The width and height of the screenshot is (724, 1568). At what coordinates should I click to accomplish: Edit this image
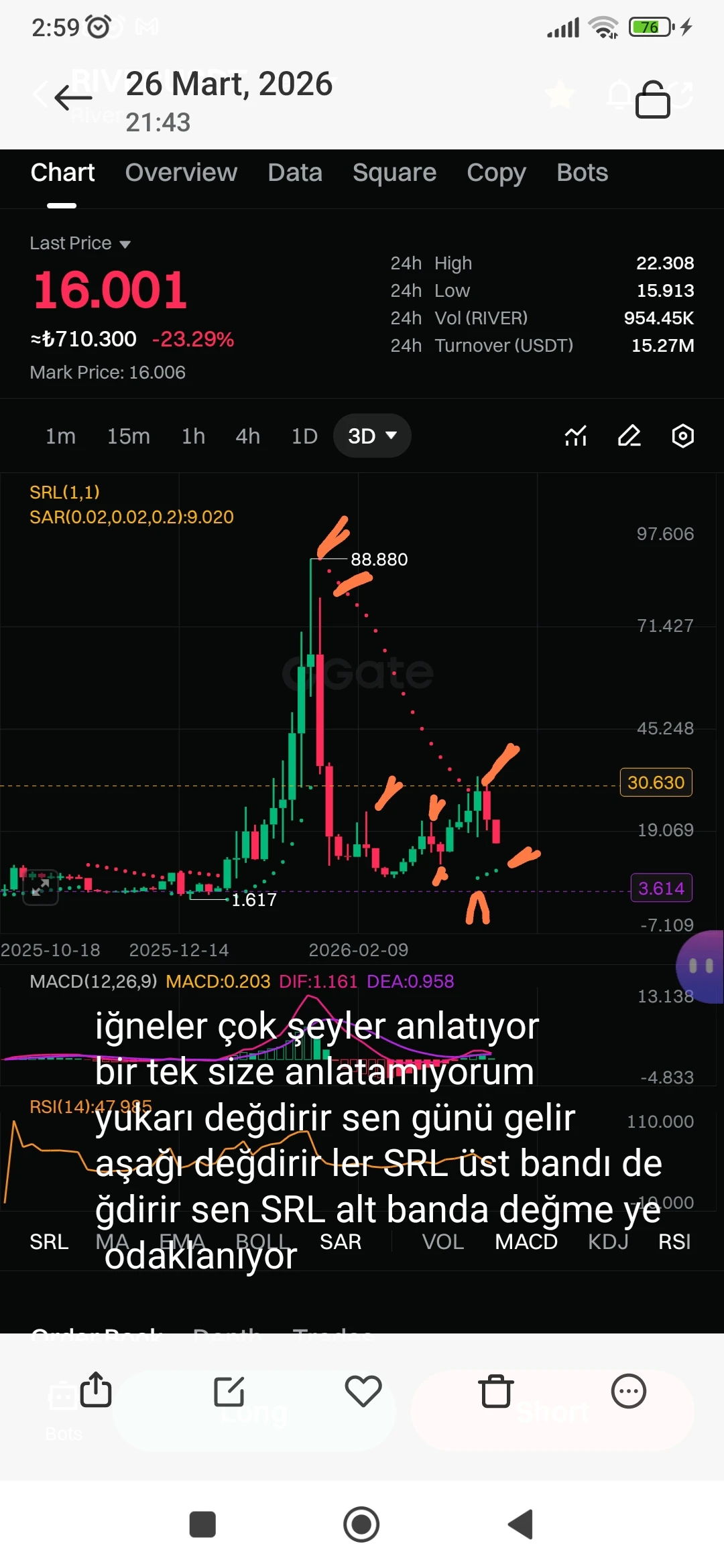click(x=229, y=1391)
